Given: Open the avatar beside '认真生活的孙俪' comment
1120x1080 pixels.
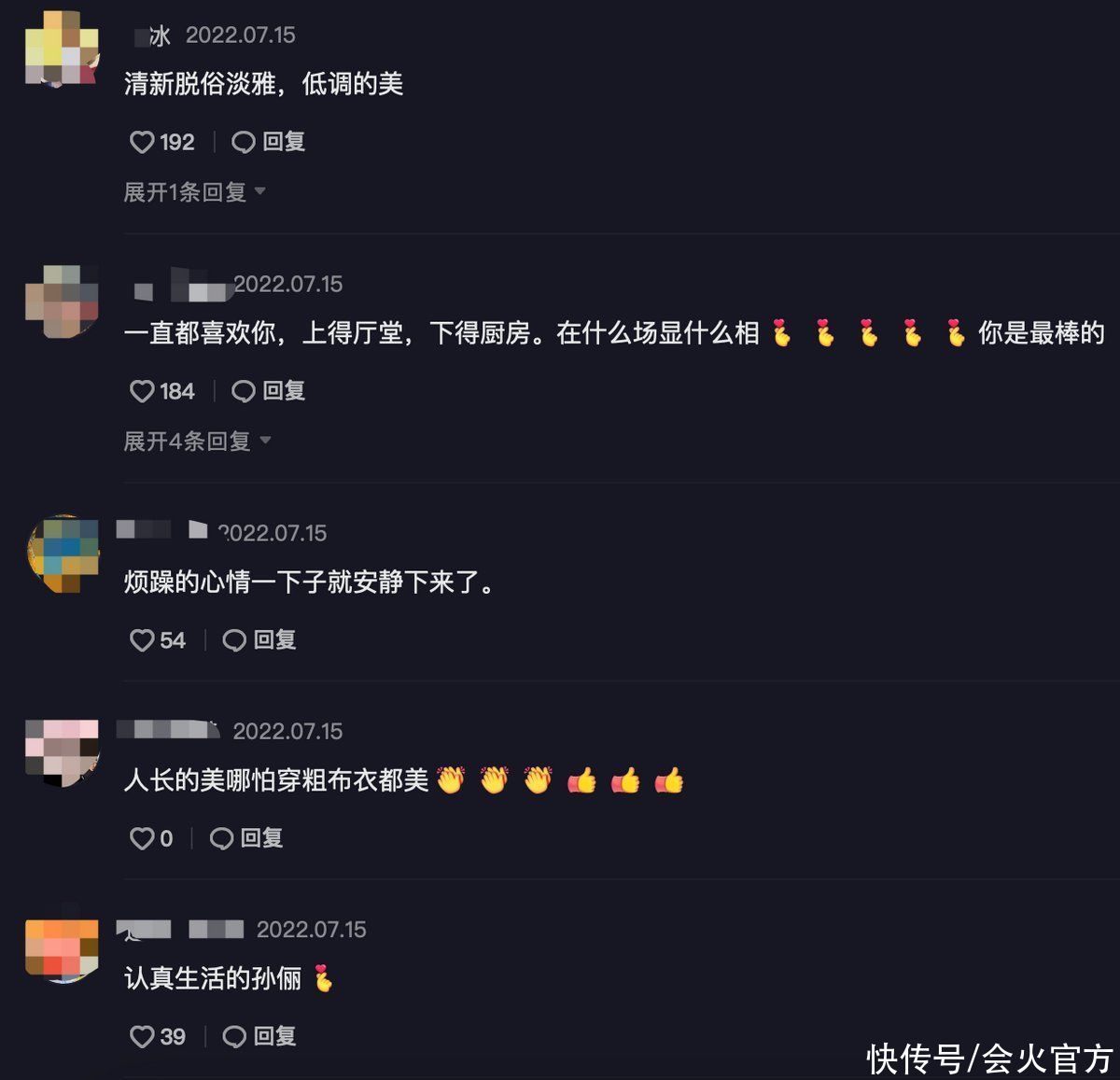Looking at the screenshot, I should pyautogui.click(x=62, y=948).
